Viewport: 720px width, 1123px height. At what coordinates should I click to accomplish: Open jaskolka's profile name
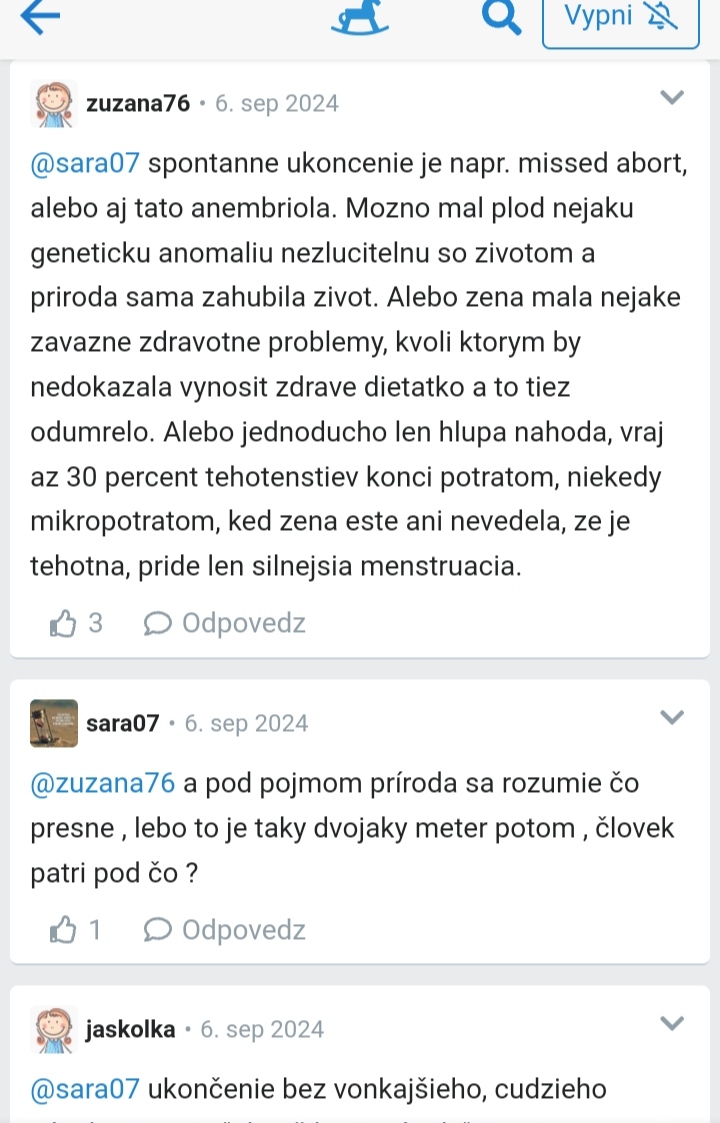pos(131,1029)
